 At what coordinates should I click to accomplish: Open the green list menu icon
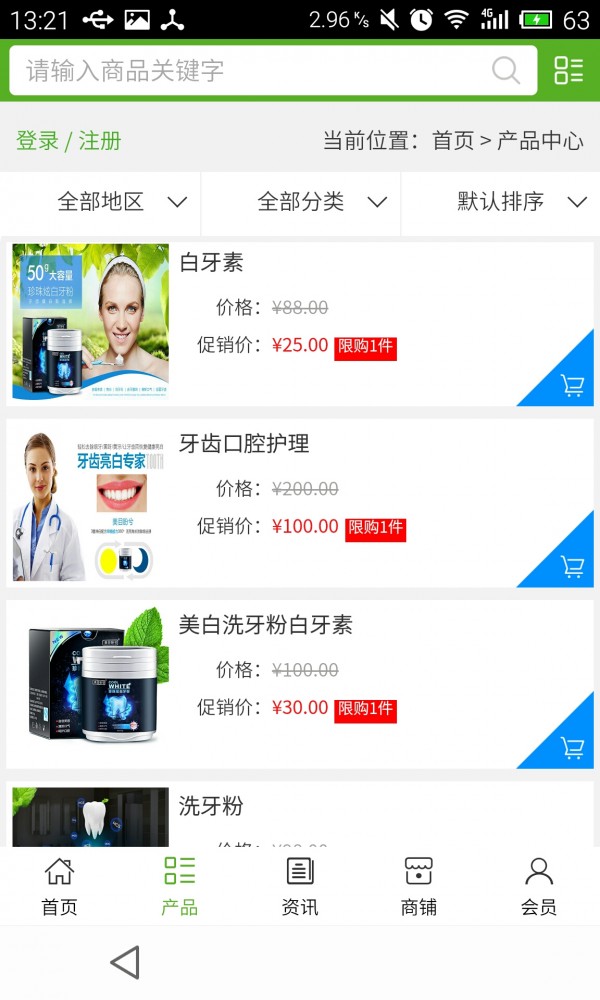568,71
